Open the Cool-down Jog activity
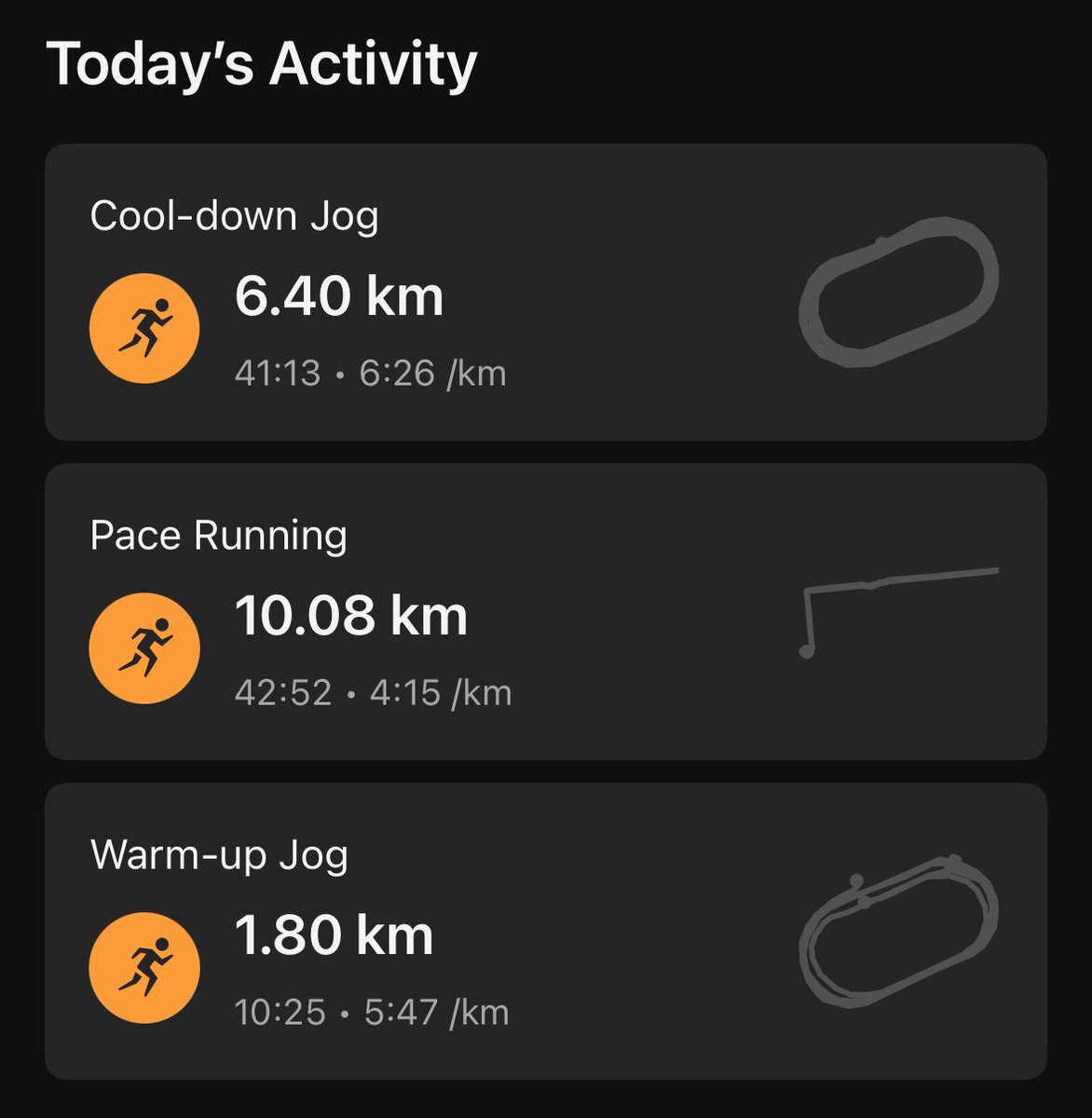The image size is (1092, 1118). coord(545,293)
